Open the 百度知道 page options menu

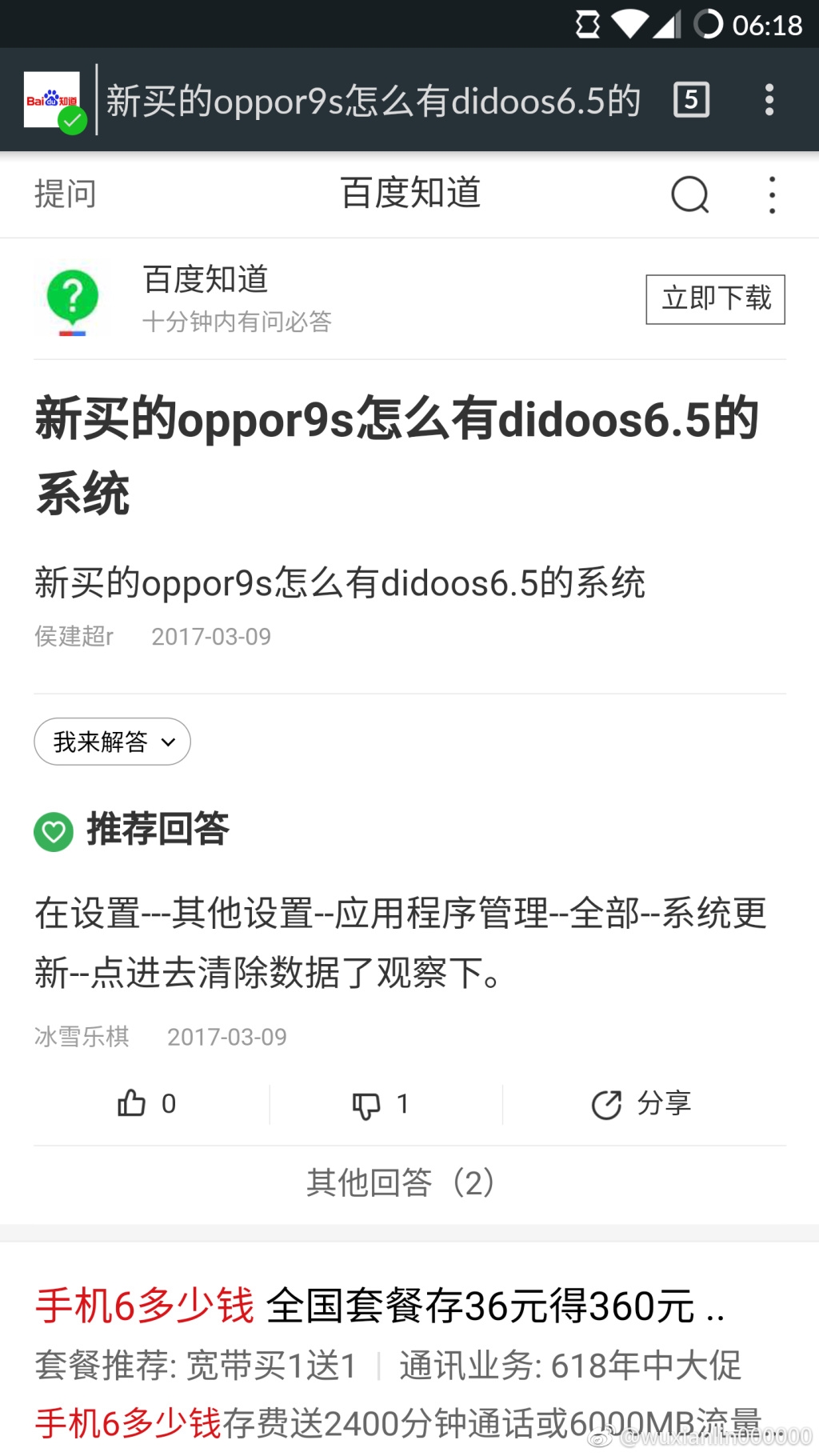coord(772,194)
